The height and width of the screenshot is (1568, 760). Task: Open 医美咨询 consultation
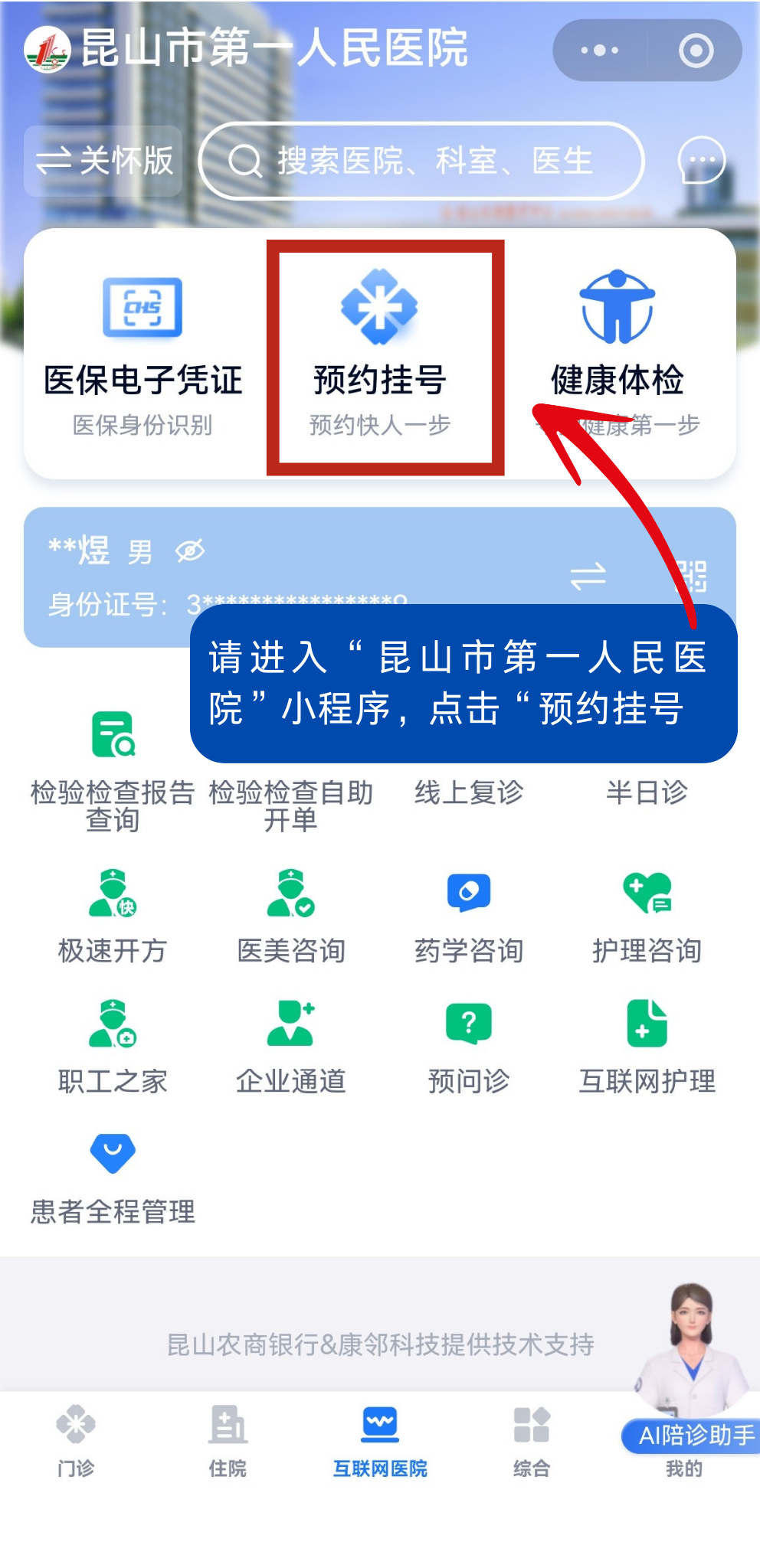point(291,915)
